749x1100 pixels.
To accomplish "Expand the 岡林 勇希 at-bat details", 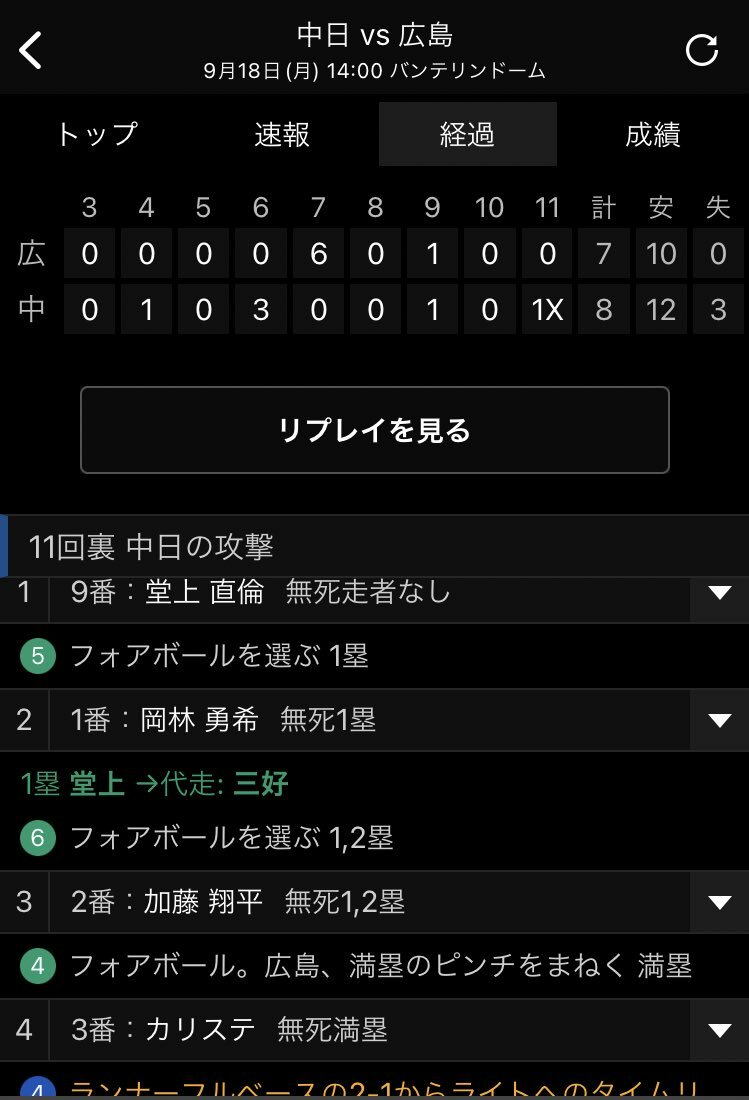I will [x=719, y=720].
